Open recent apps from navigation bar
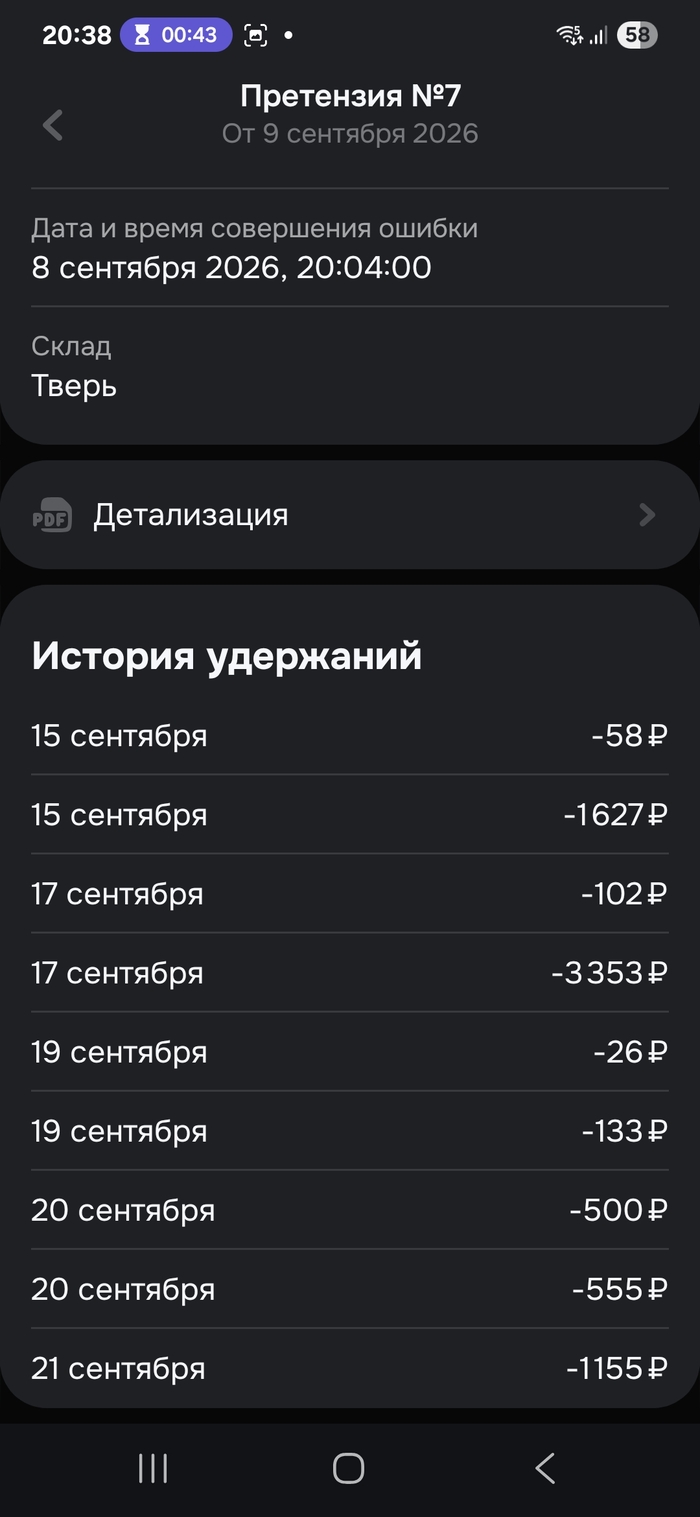Viewport: 700px width, 1517px height. point(153,1468)
